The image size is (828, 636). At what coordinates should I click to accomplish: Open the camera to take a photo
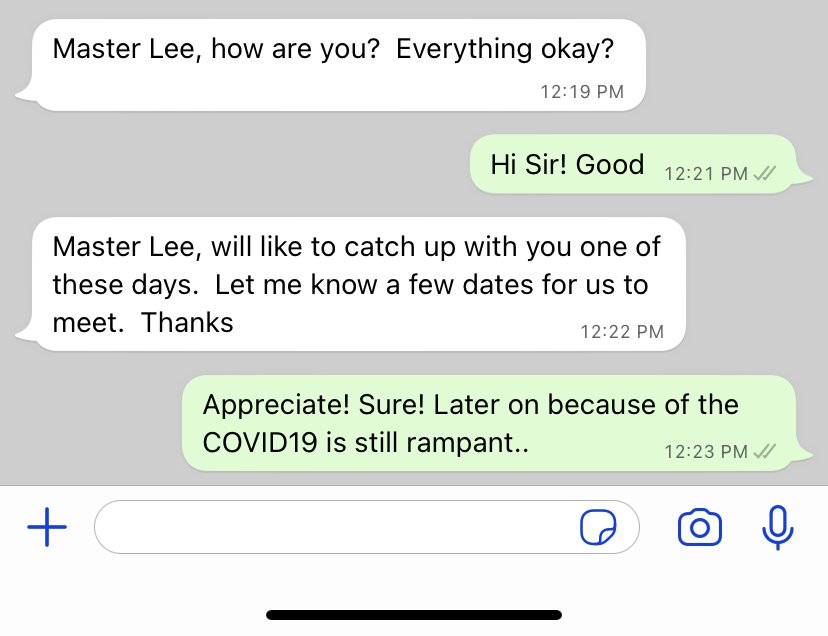pos(699,527)
